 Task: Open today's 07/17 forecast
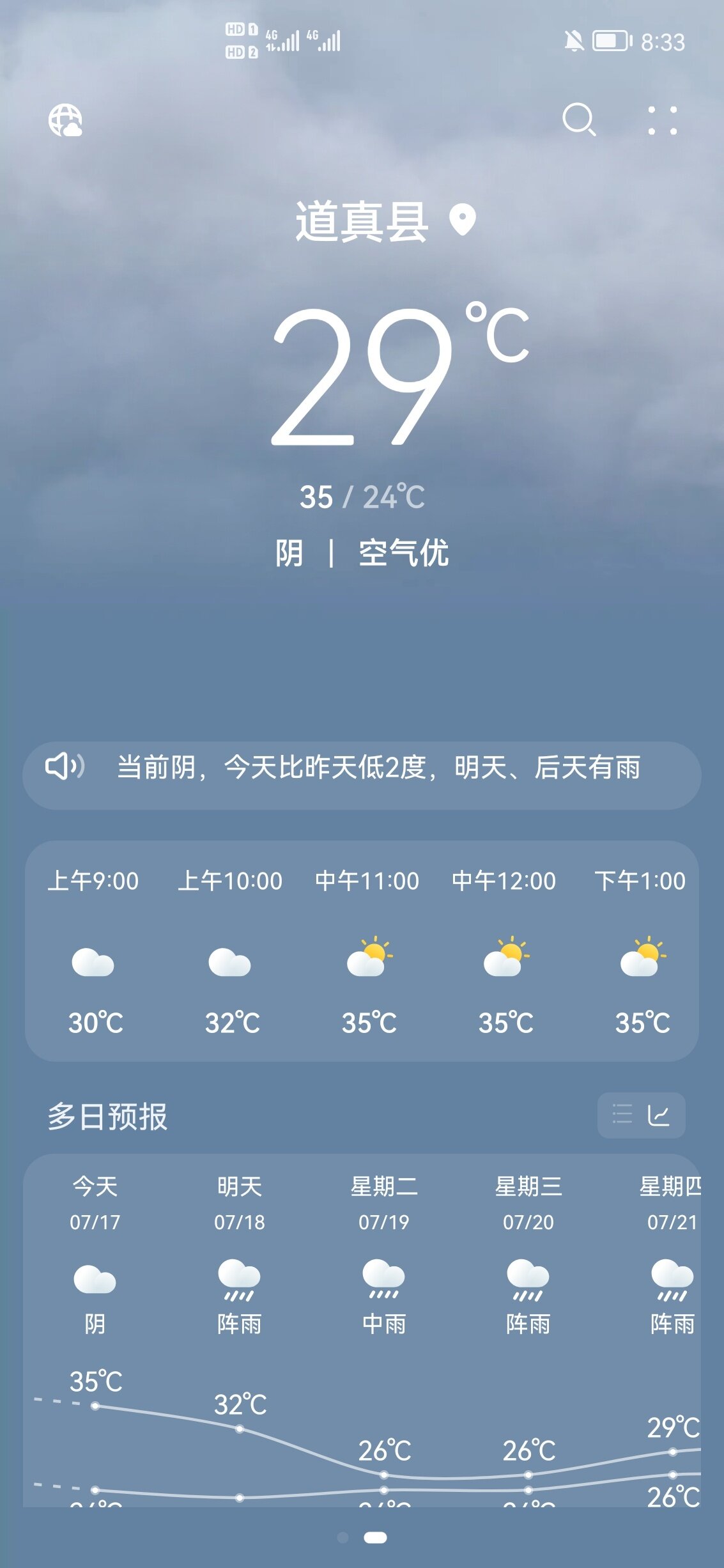click(95, 1253)
